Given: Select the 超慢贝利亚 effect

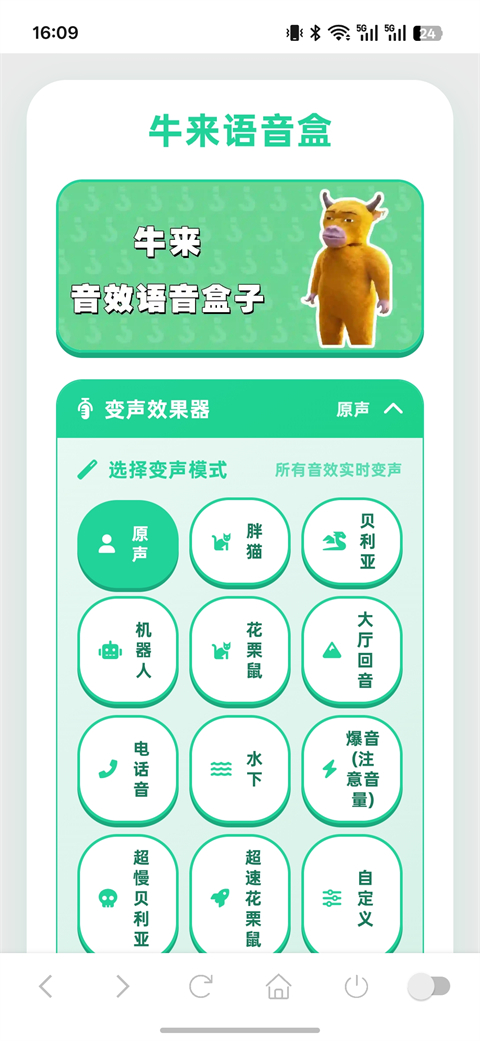Looking at the screenshot, I should (128, 895).
